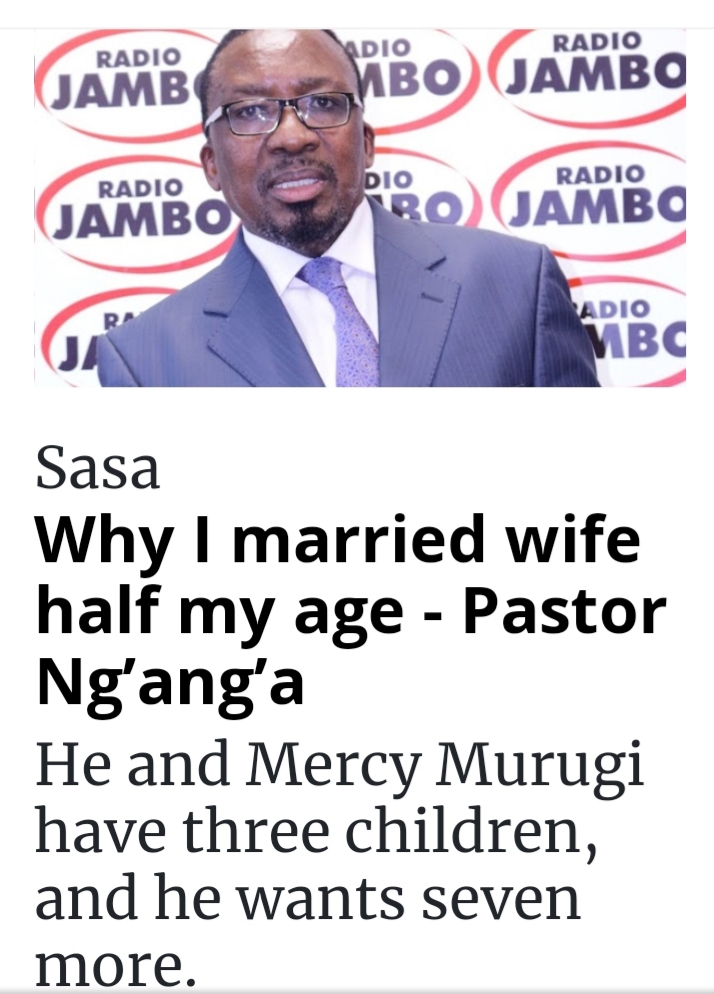Open the Sasa category
This screenshot has height=994, width=714.
click(97, 469)
